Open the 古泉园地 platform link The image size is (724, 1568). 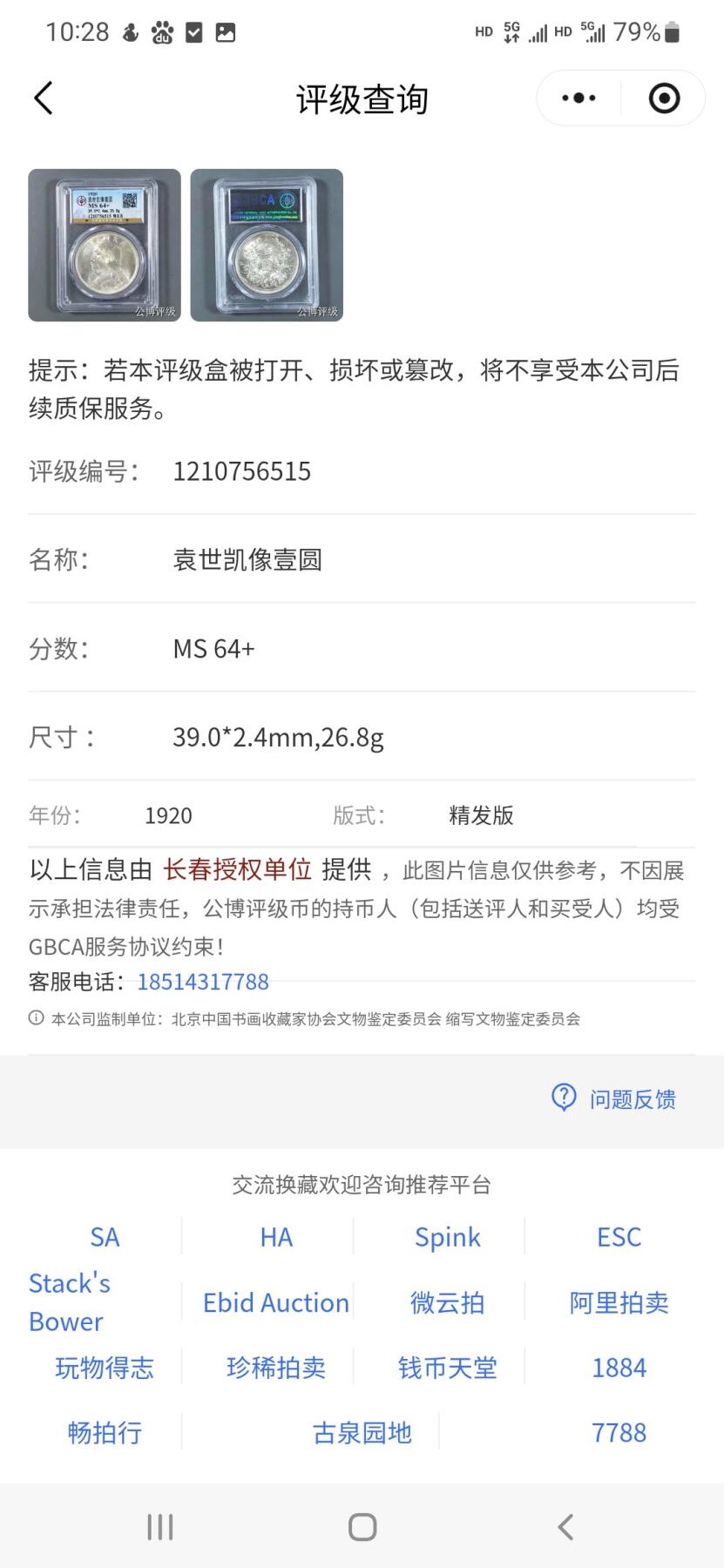coord(362,1432)
